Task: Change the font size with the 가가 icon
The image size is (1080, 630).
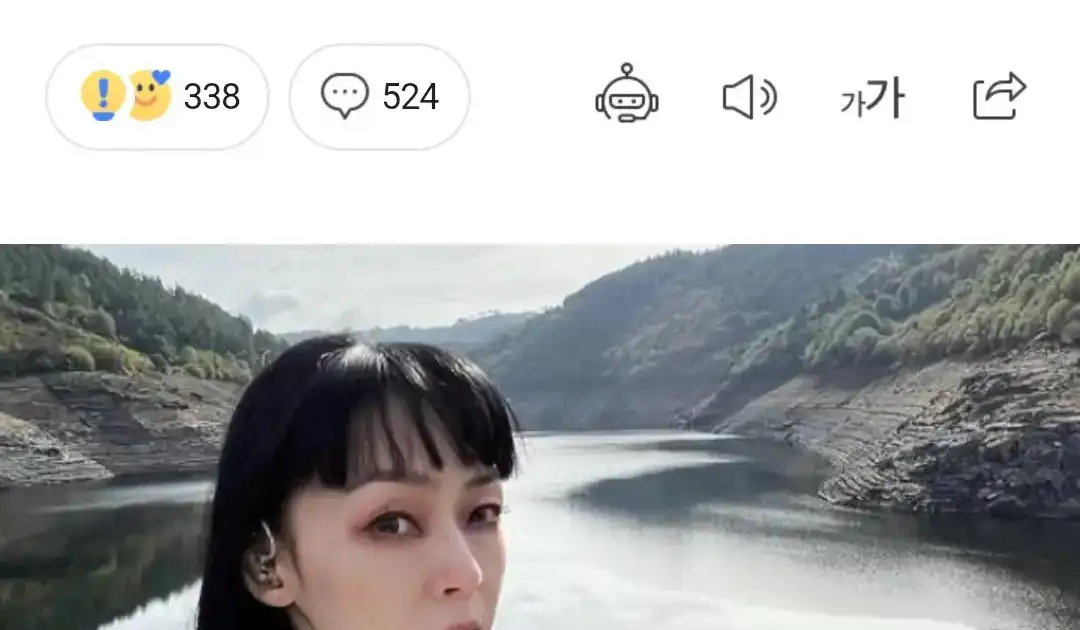Action: 872,98
